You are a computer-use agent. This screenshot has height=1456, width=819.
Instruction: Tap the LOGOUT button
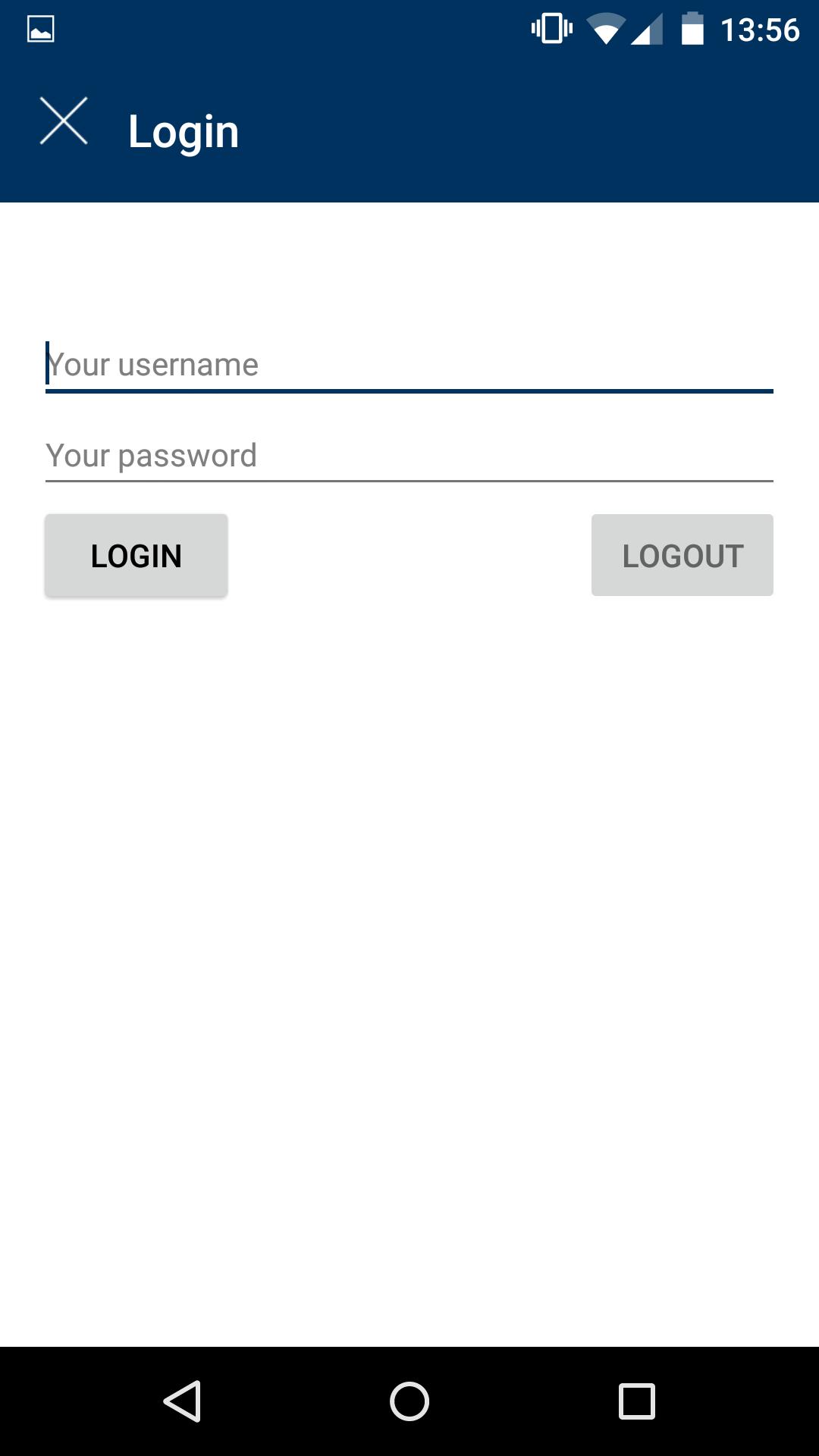click(x=682, y=556)
